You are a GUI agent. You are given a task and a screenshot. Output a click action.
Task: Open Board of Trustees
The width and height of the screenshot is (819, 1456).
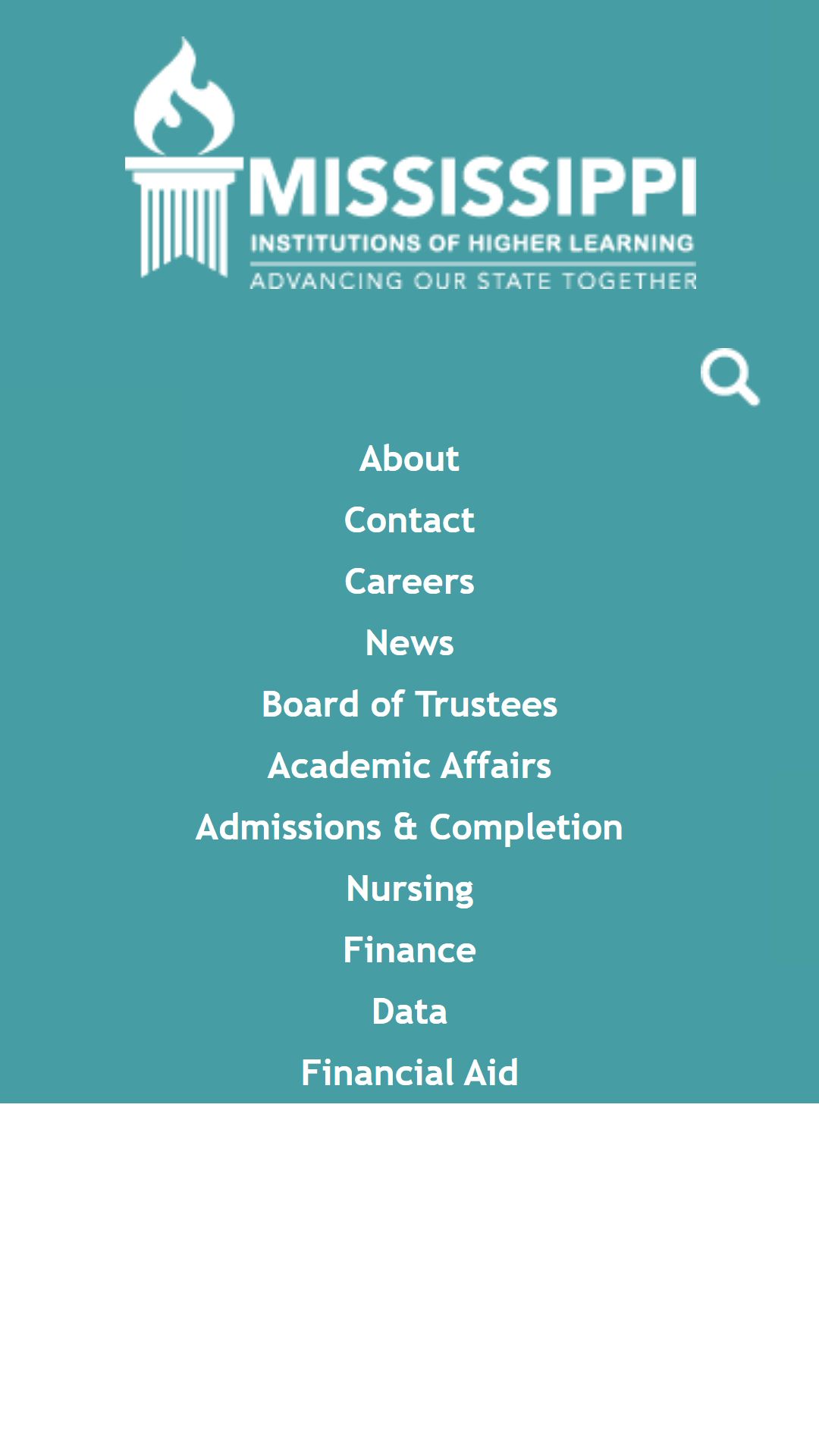(409, 704)
